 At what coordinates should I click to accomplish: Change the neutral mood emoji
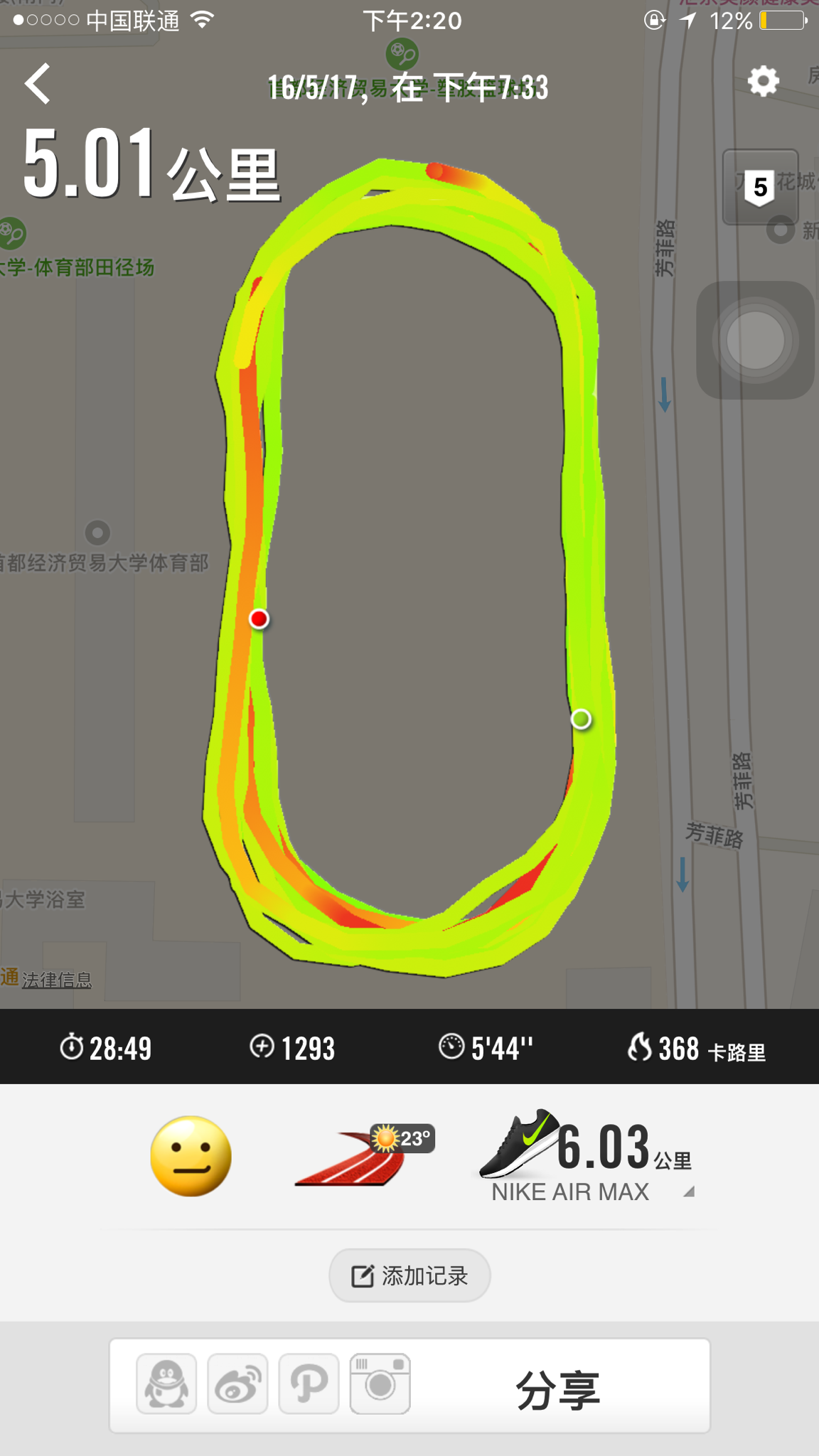[x=191, y=1157]
